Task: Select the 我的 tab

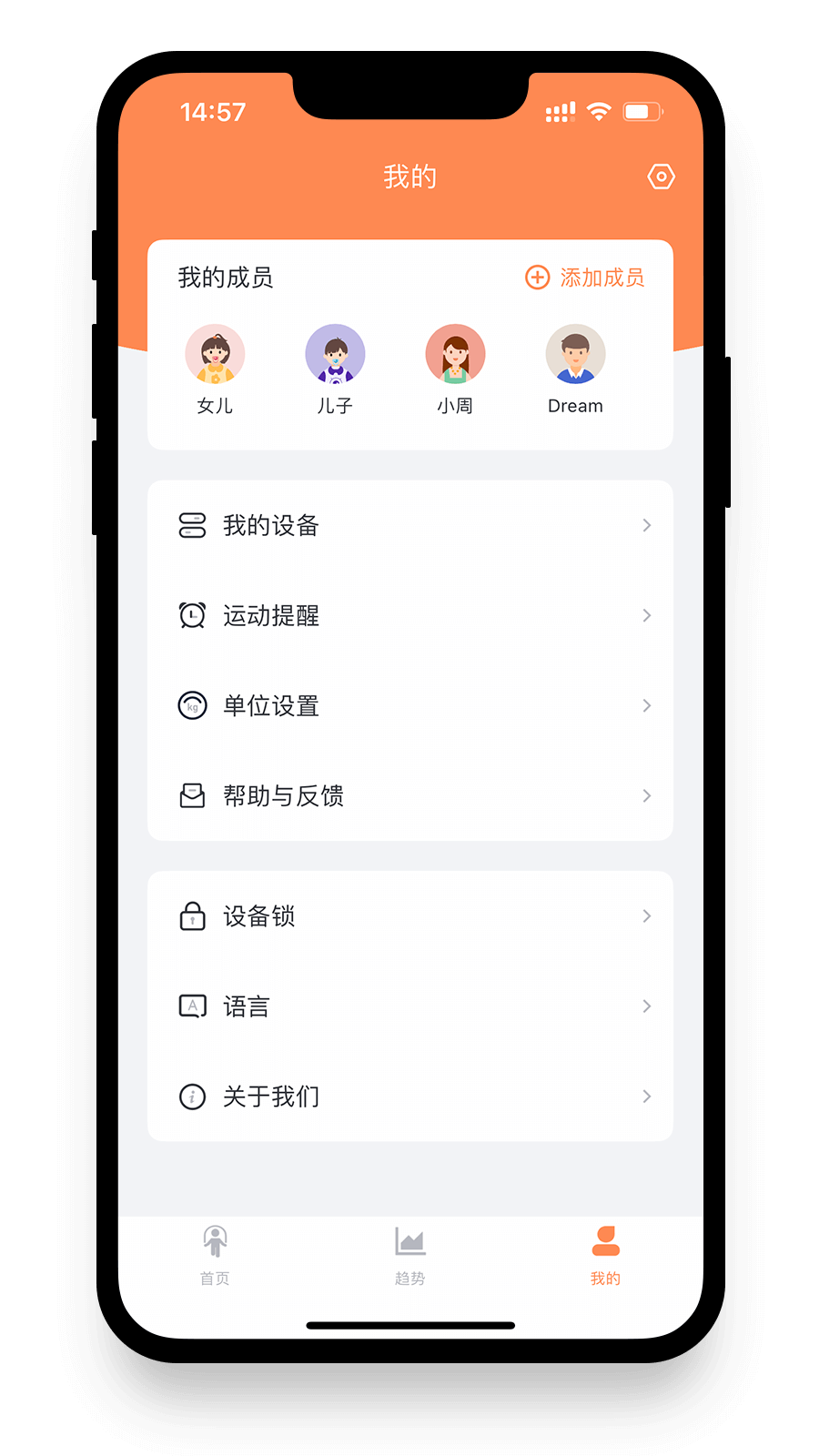Action: click(605, 1255)
